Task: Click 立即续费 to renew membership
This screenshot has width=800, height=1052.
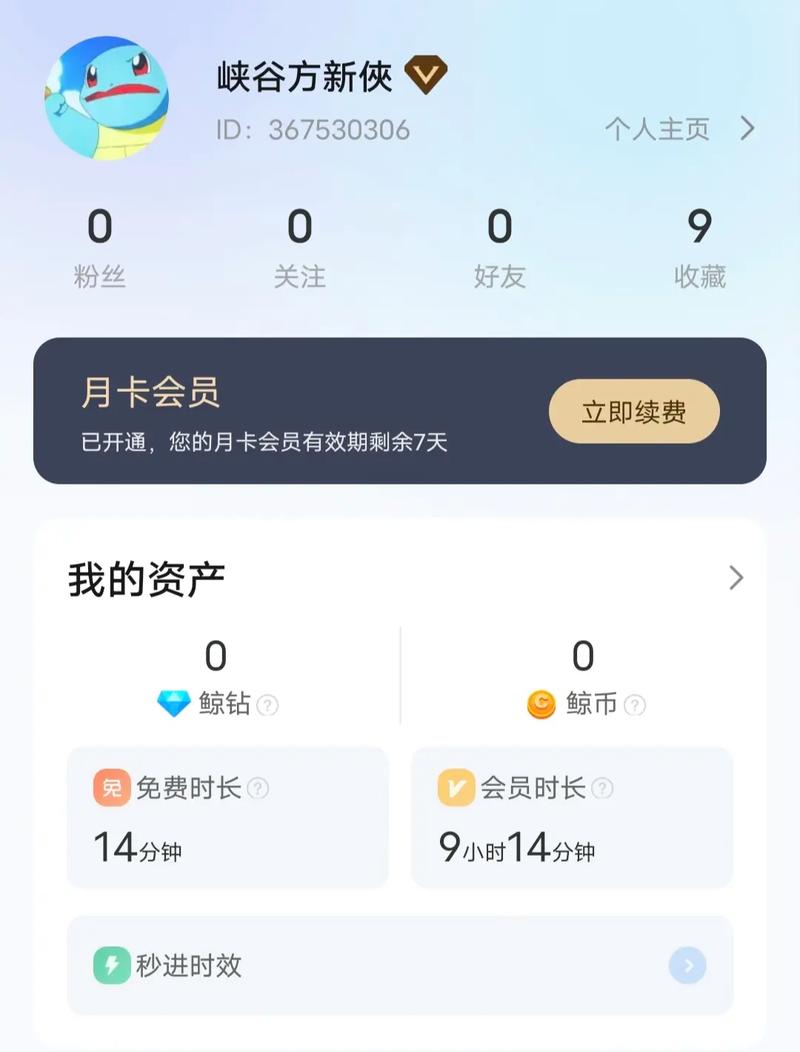Action: (x=634, y=411)
